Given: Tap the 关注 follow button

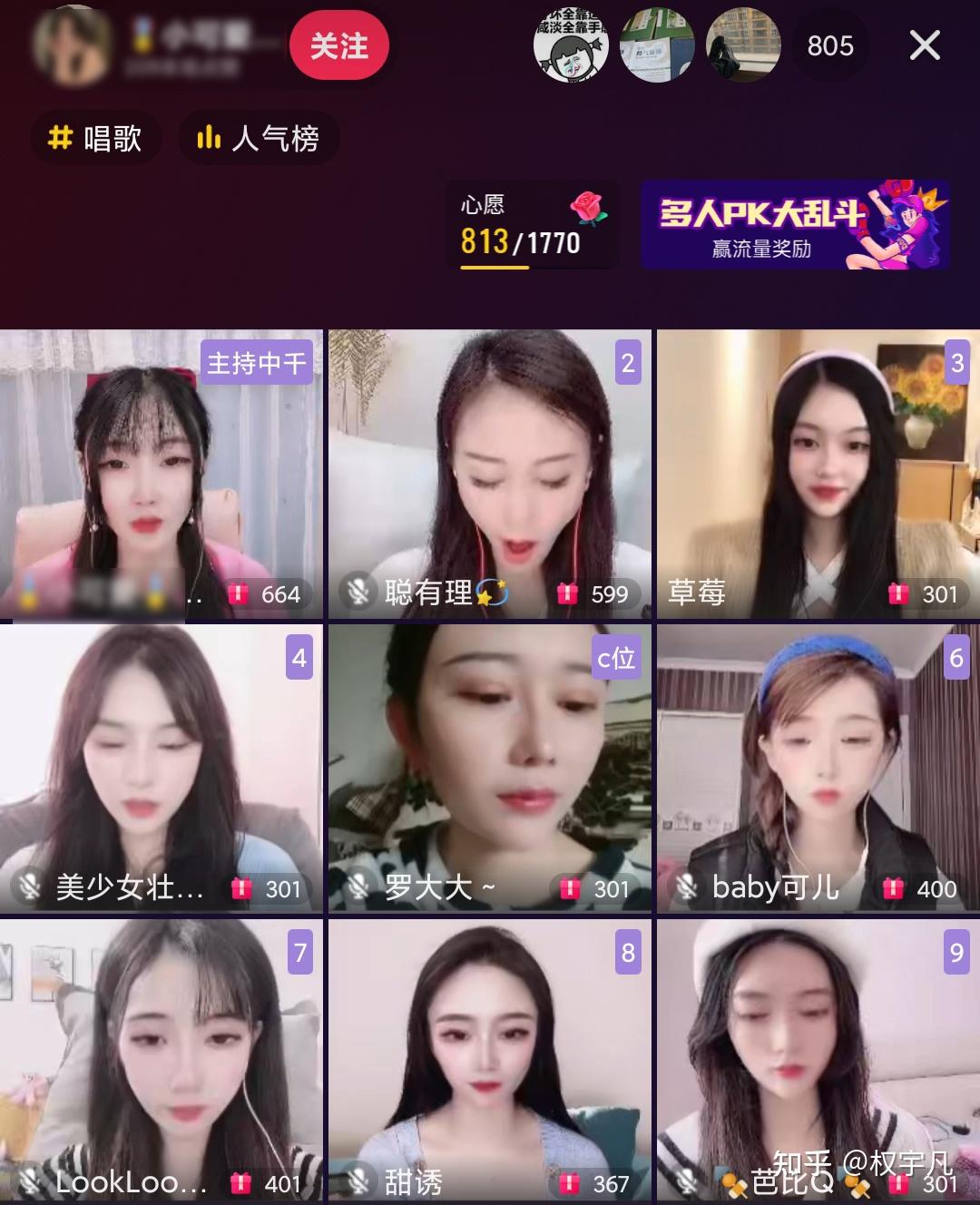Looking at the screenshot, I should click(339, 45).
